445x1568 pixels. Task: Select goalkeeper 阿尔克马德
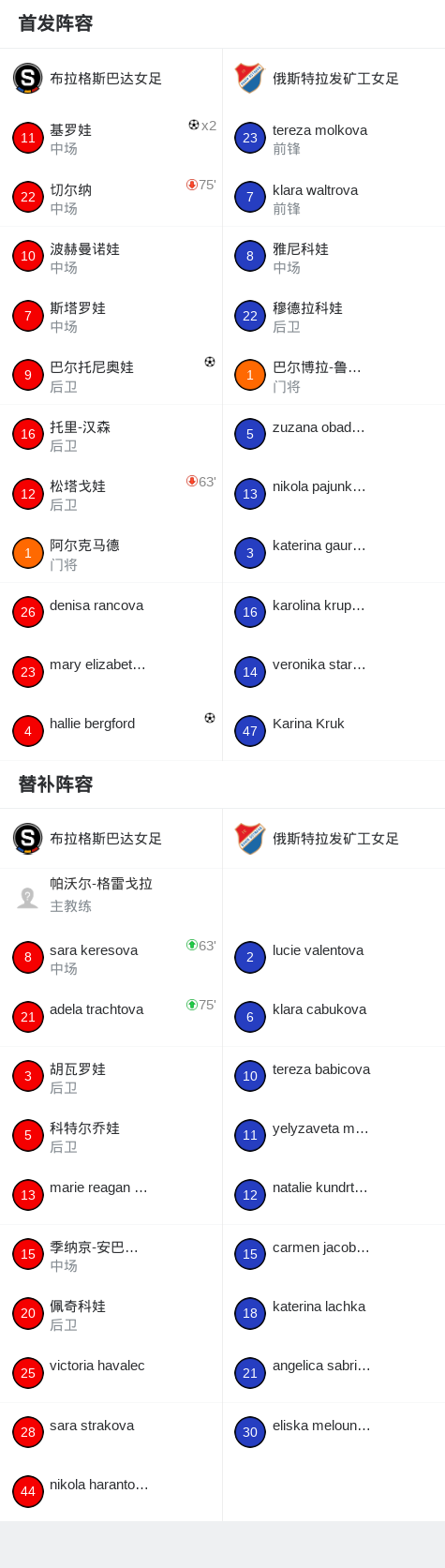point(111,553)
